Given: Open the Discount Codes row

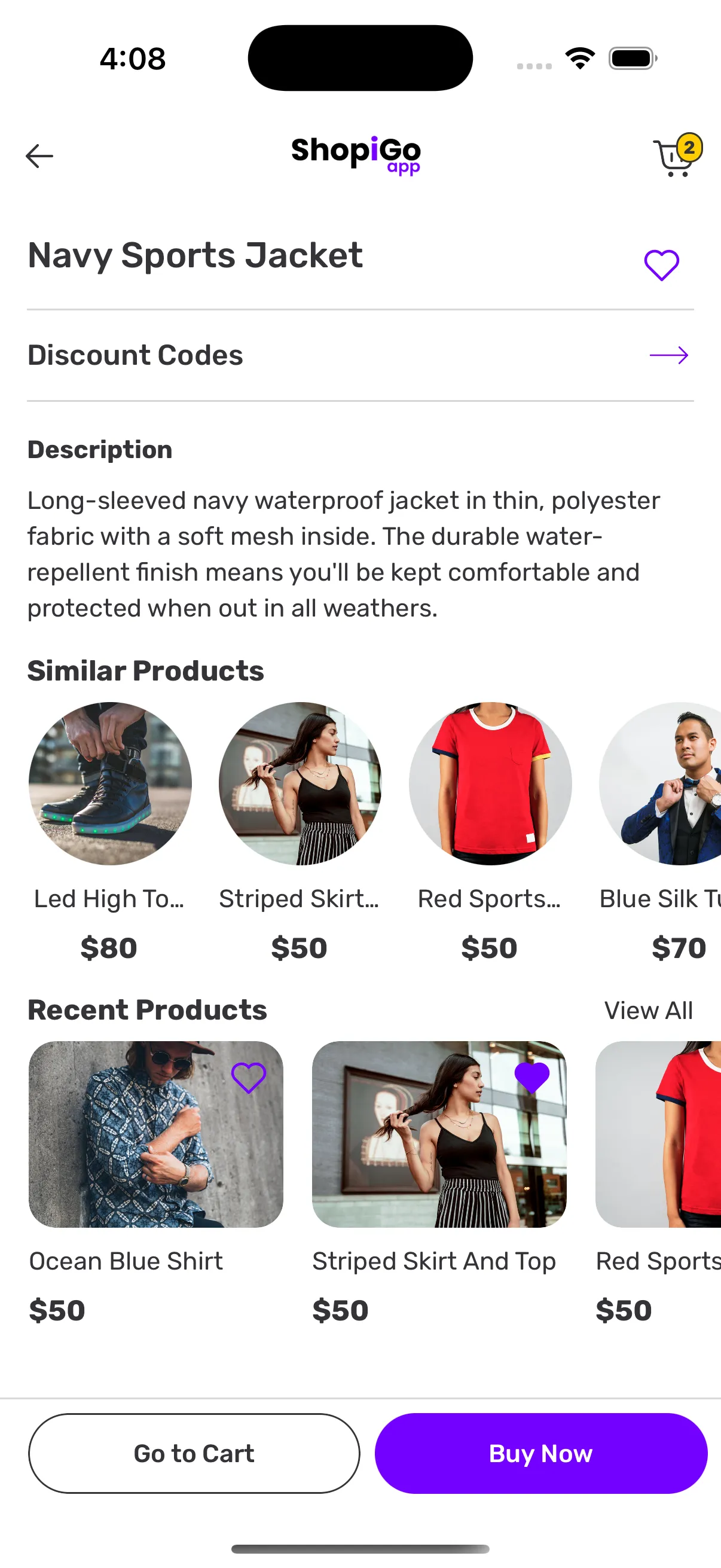Looking at the screenshot, I should tap(360, 355).
